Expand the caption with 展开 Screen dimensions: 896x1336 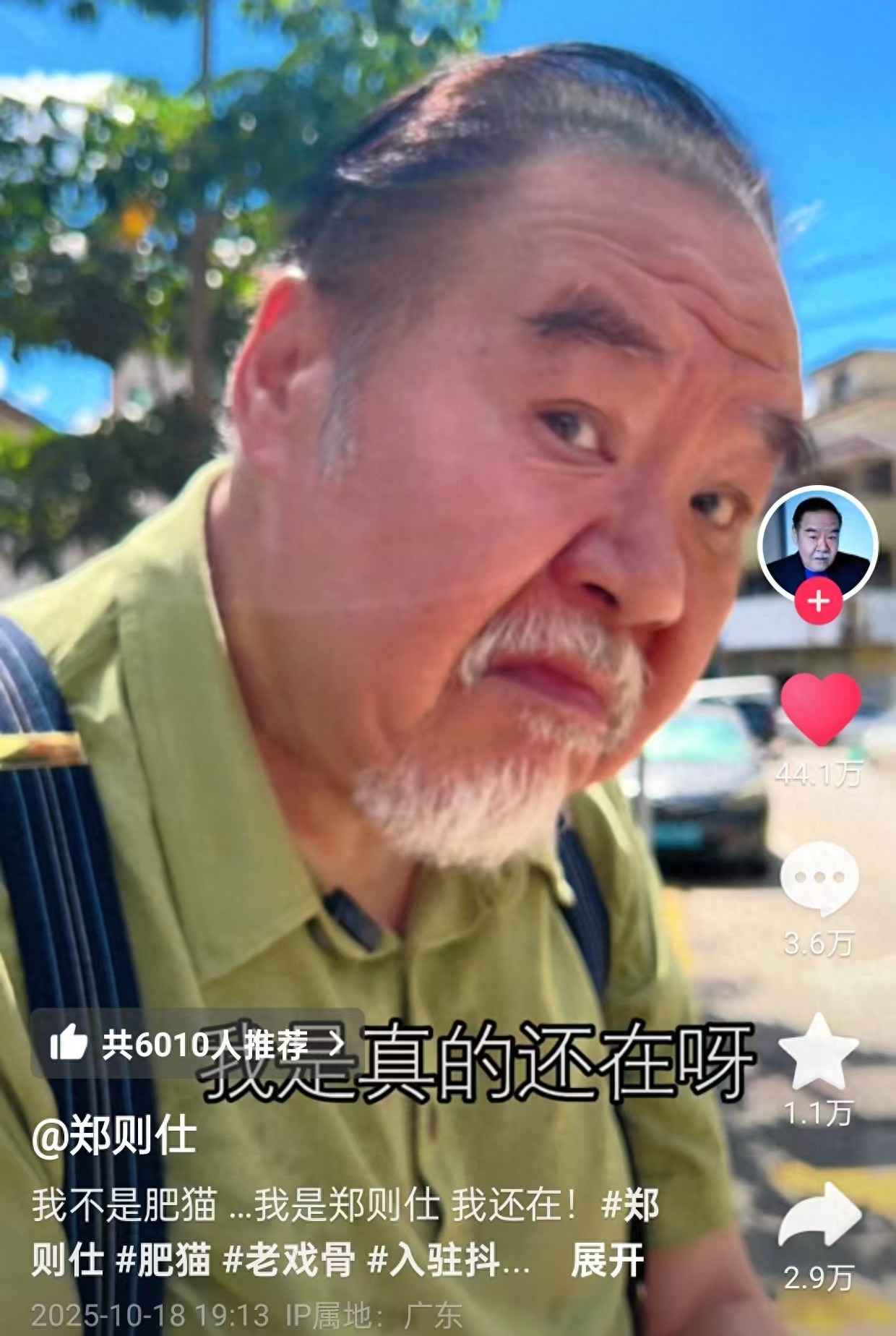click(607, 1260)
